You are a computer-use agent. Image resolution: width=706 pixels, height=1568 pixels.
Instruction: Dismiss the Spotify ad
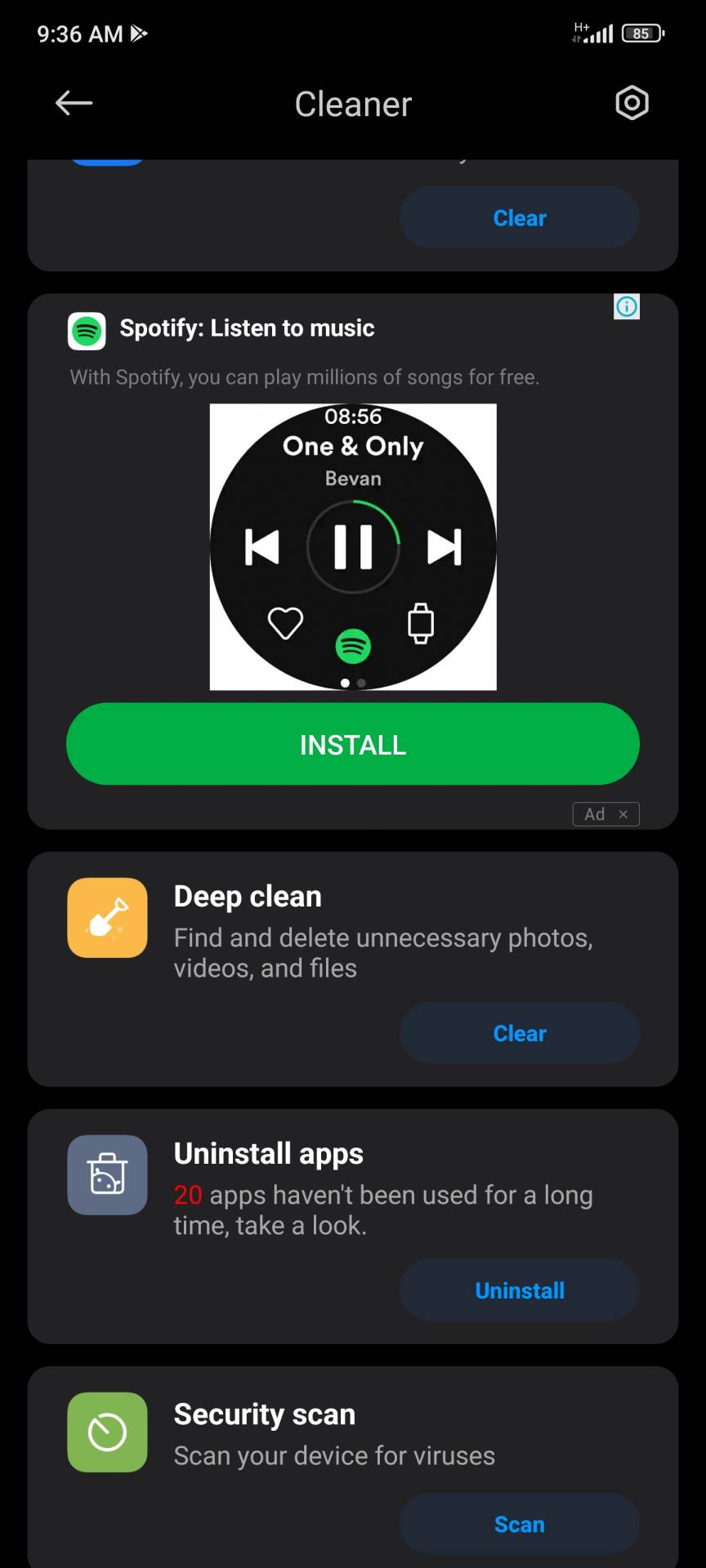(623, 814)
